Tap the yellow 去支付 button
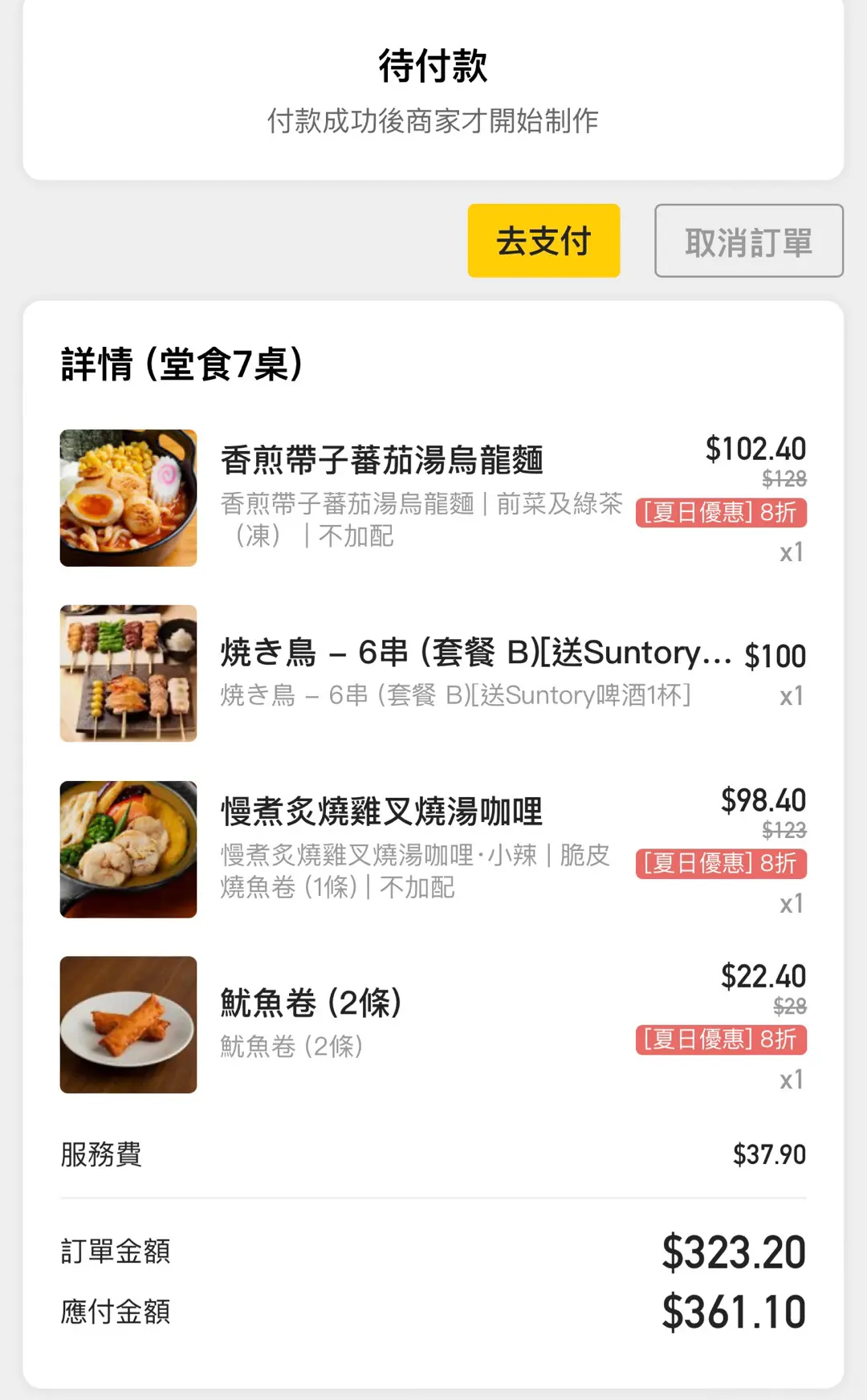This screenshot has height=1400, width=867. pos(543,241)
